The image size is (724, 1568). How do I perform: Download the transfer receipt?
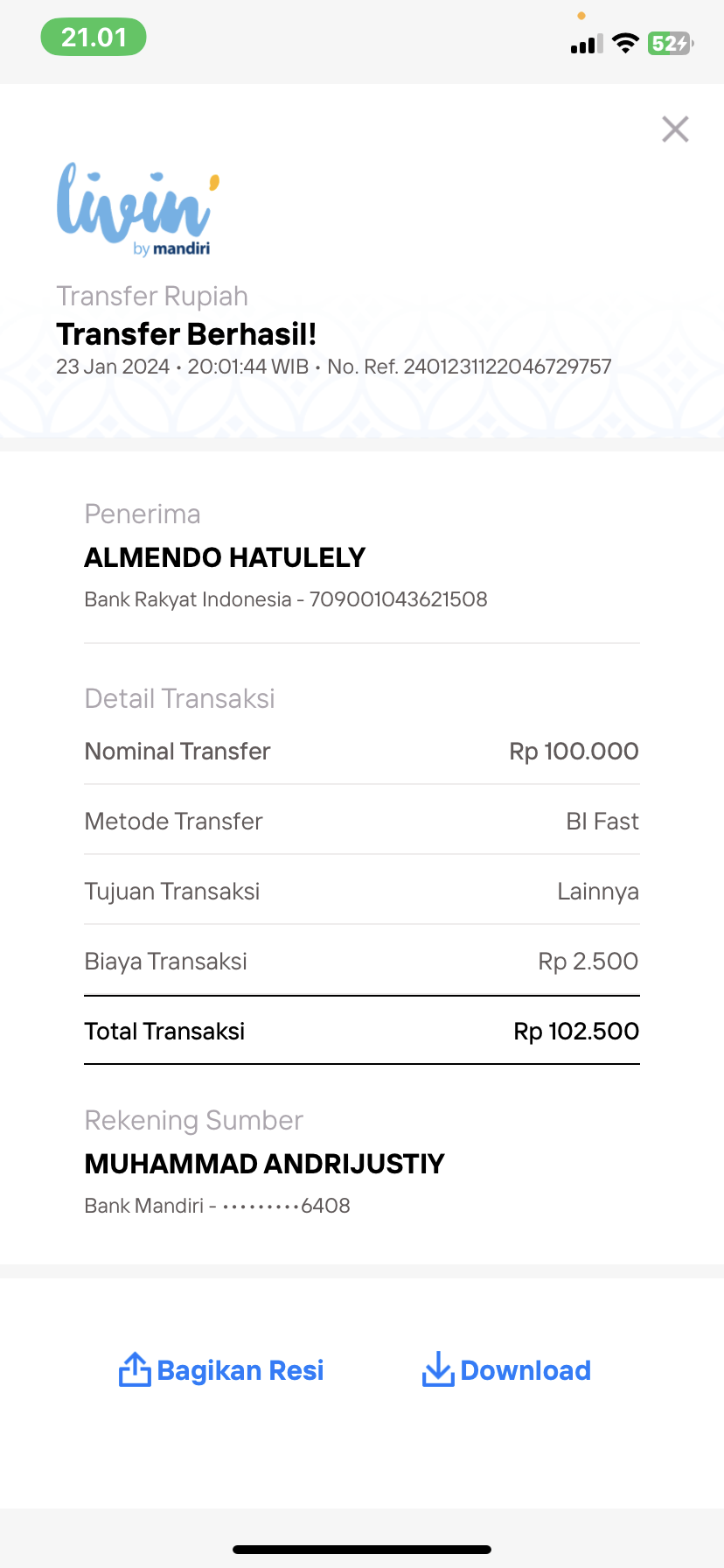tap(506, 1370)
